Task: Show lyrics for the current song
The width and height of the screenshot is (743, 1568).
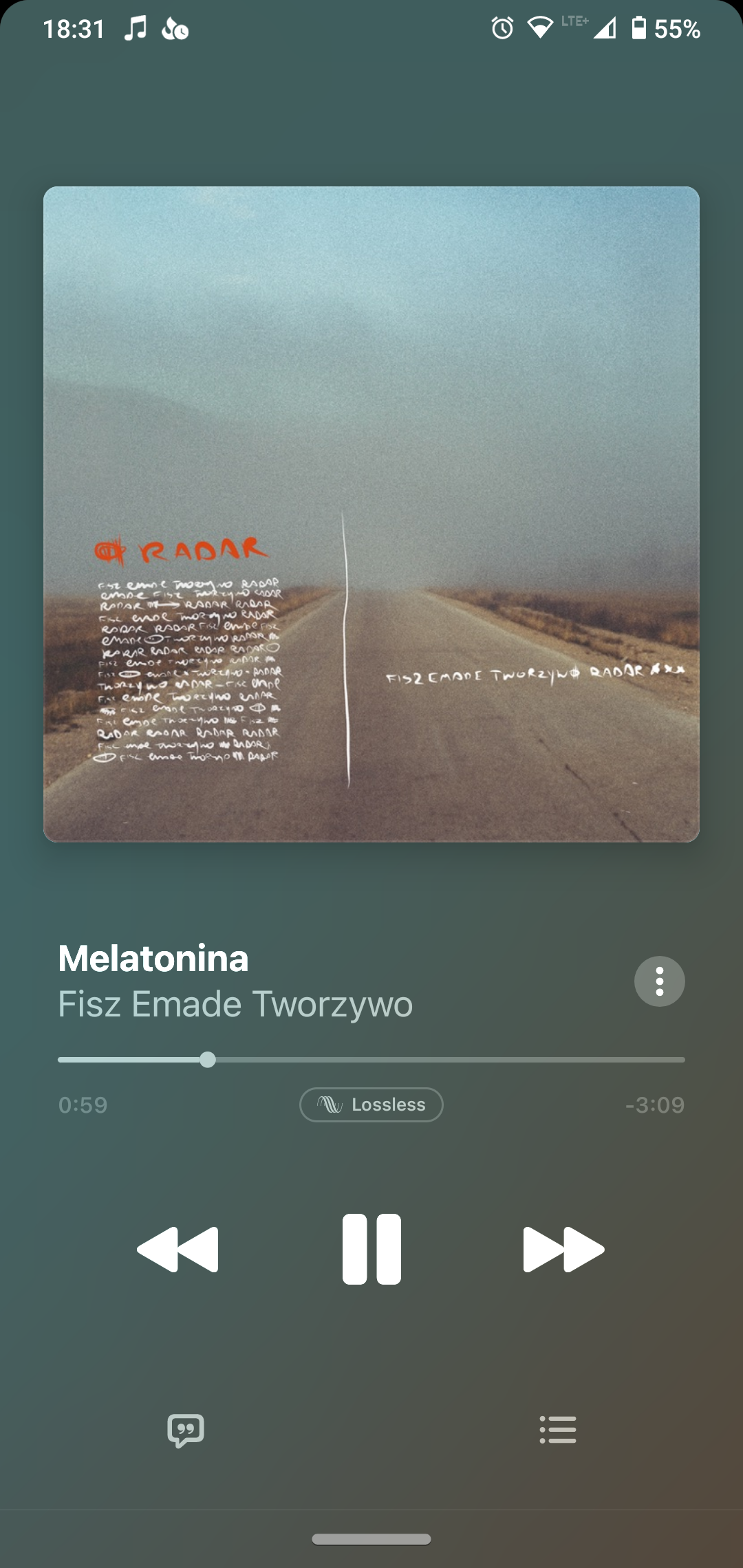Action: pos(186,1430)
